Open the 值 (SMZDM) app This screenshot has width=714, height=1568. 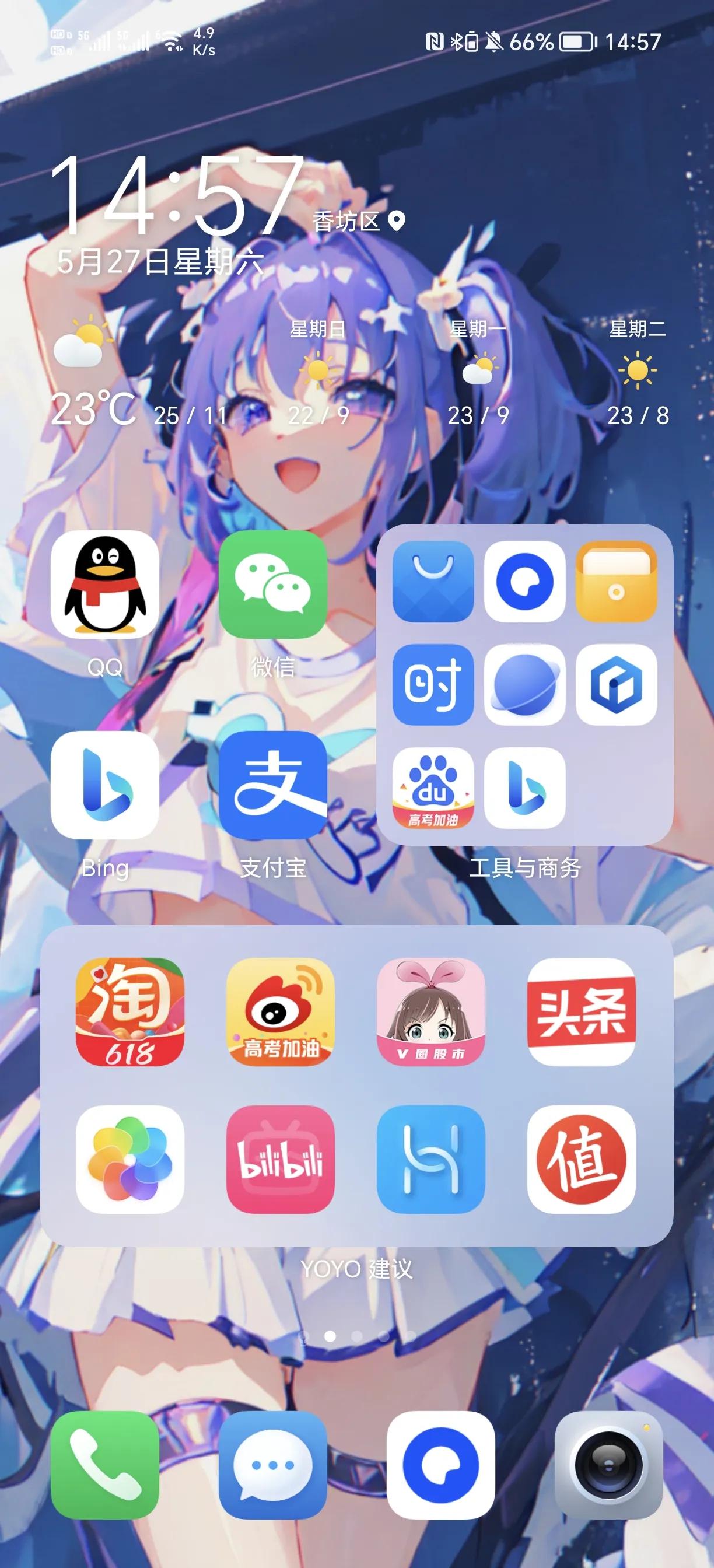point(582,1159)
